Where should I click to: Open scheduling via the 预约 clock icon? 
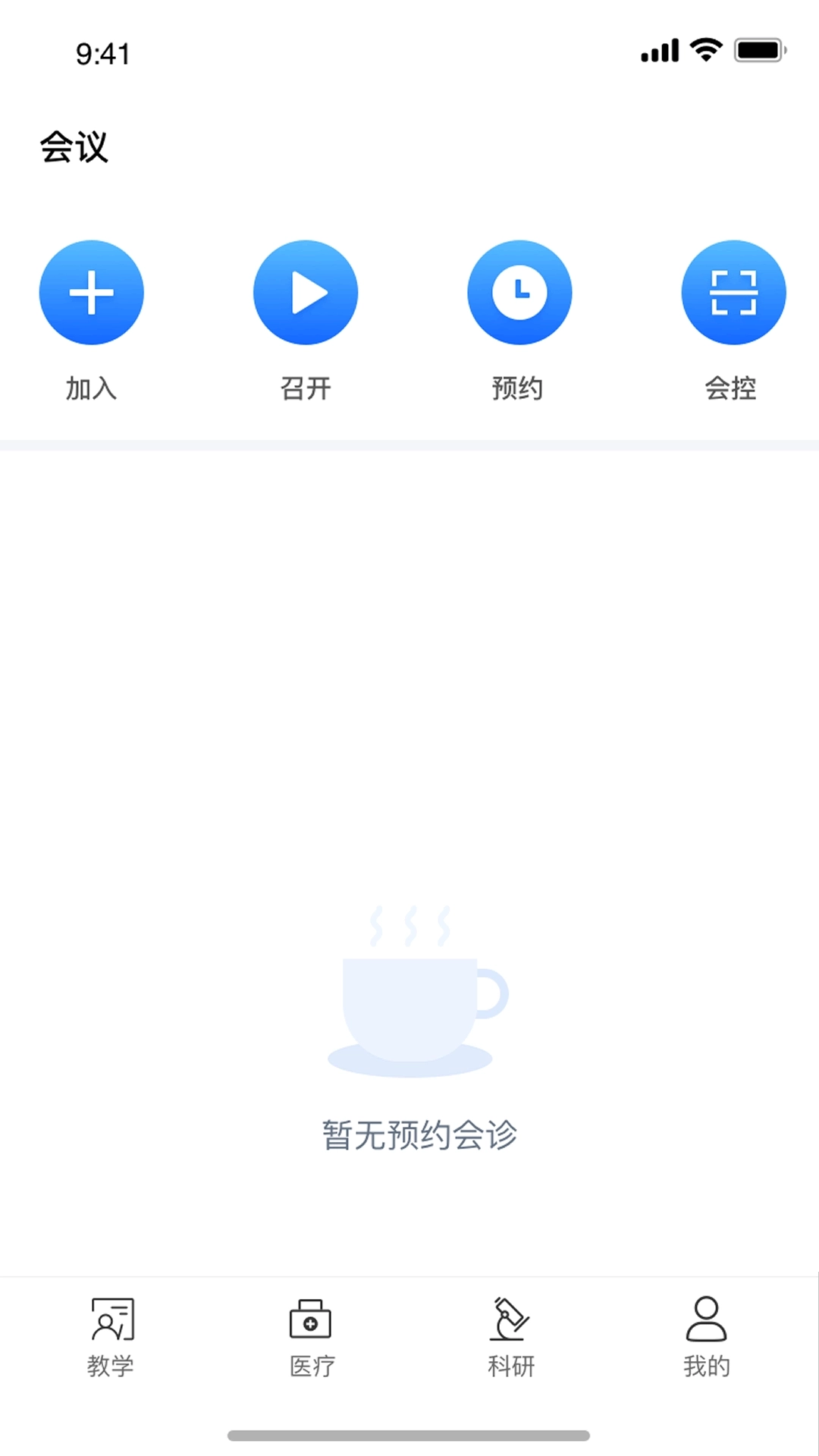pyautogui.click(x=519, y=292)
